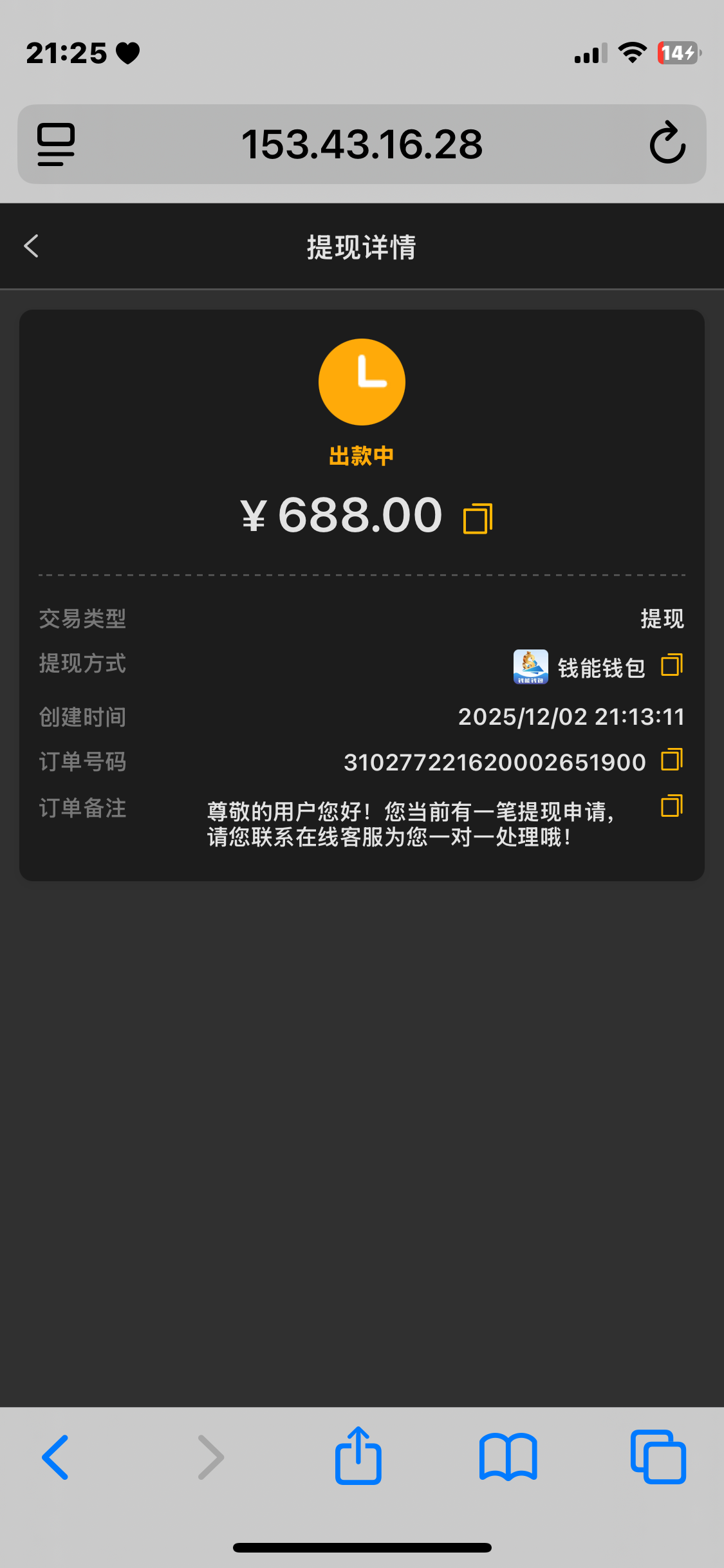Copy the 钱能钱包 payment method
This screenshot has height=1568, width=724.
tap(673, 666)
